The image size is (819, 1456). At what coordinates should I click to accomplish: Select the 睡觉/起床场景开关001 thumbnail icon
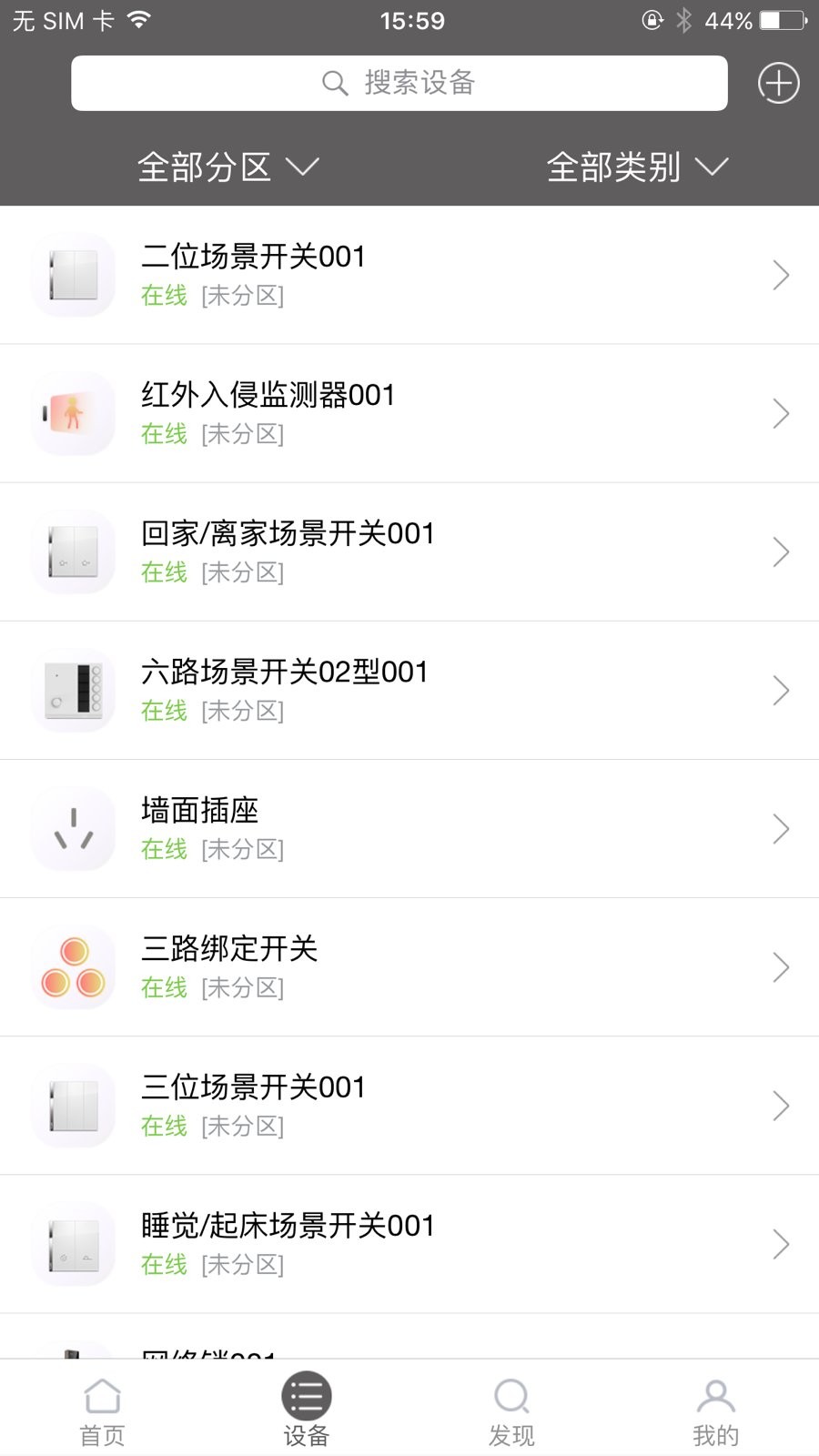click(x=73, y=1244)
